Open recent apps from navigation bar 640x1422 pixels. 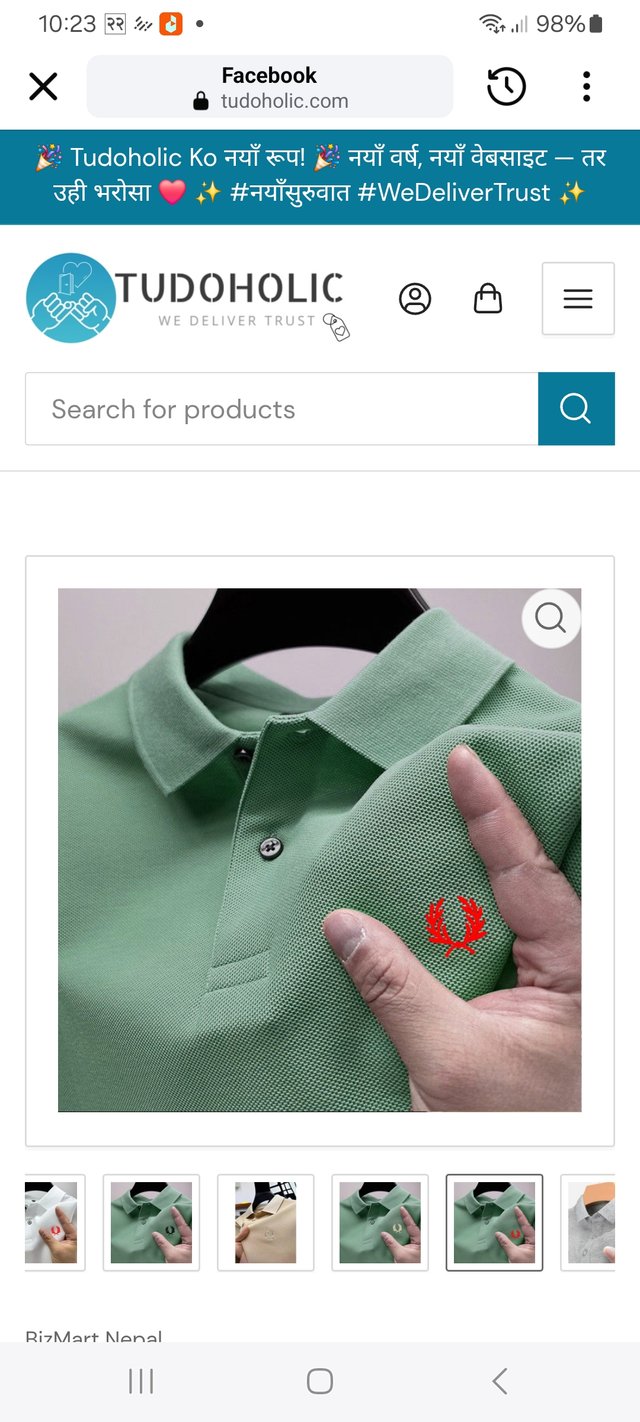[141, 1382]
